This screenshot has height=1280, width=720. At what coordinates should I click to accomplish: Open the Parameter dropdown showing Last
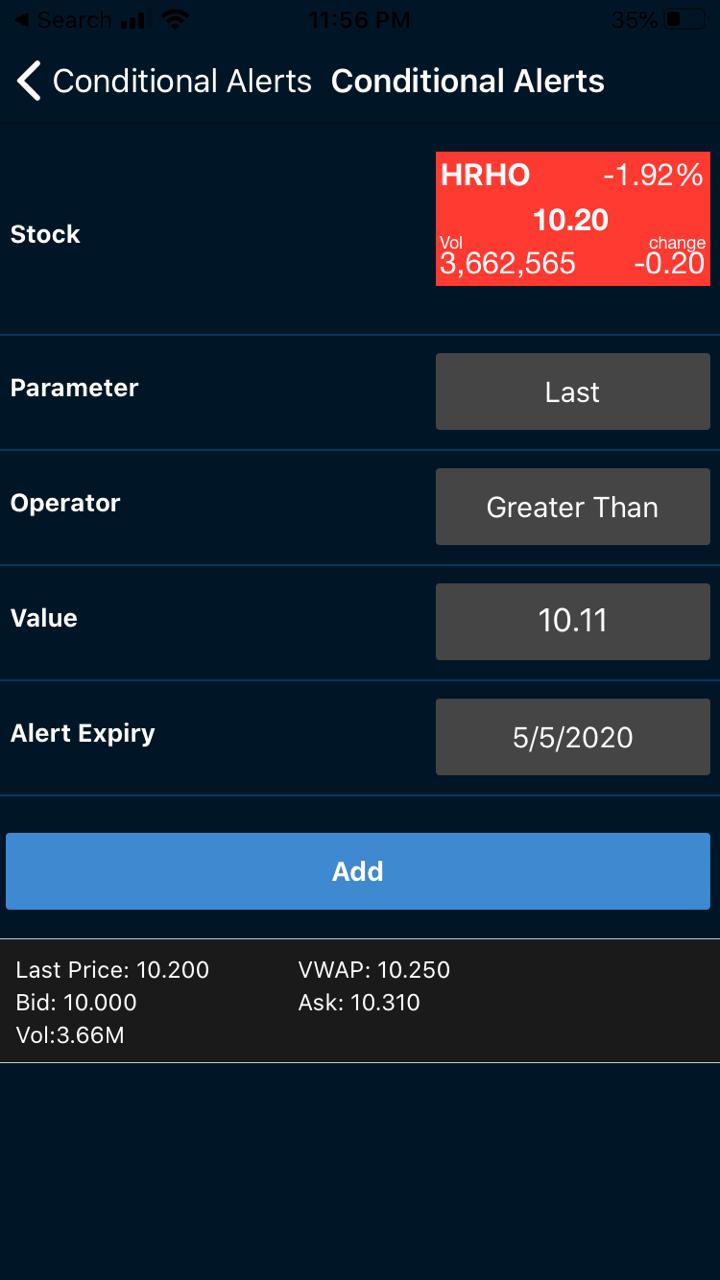pyautogui.click(x=572, y=392)
